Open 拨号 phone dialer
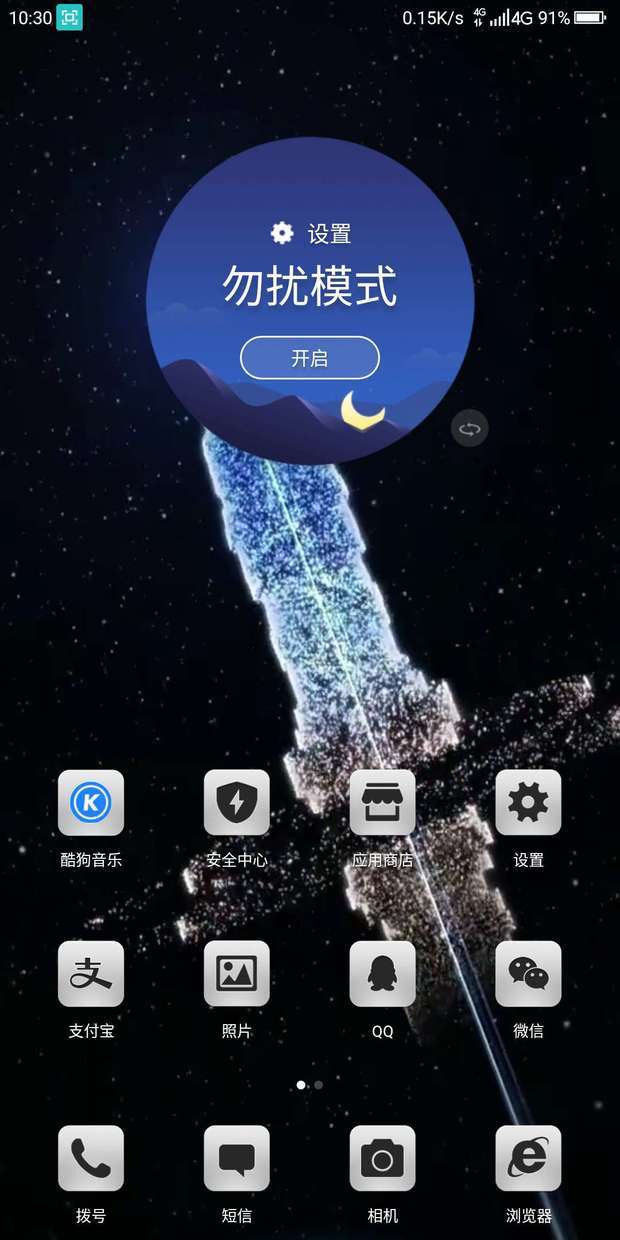The image size is (620, 1240). 91,1159
